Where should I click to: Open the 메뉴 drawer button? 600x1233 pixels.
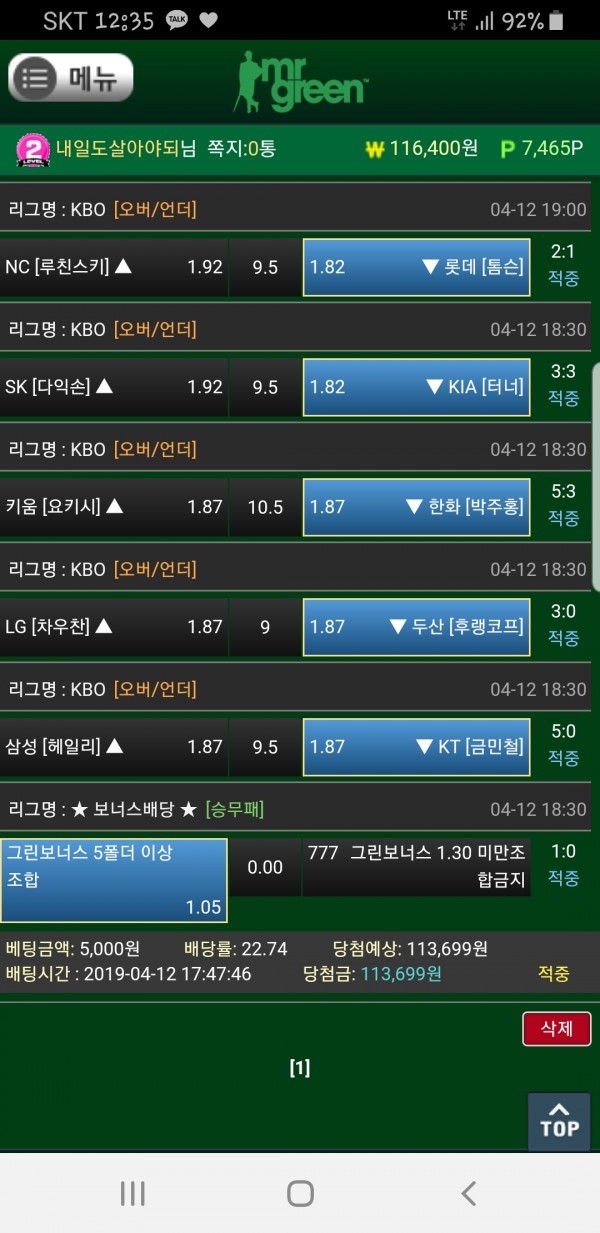70,79
